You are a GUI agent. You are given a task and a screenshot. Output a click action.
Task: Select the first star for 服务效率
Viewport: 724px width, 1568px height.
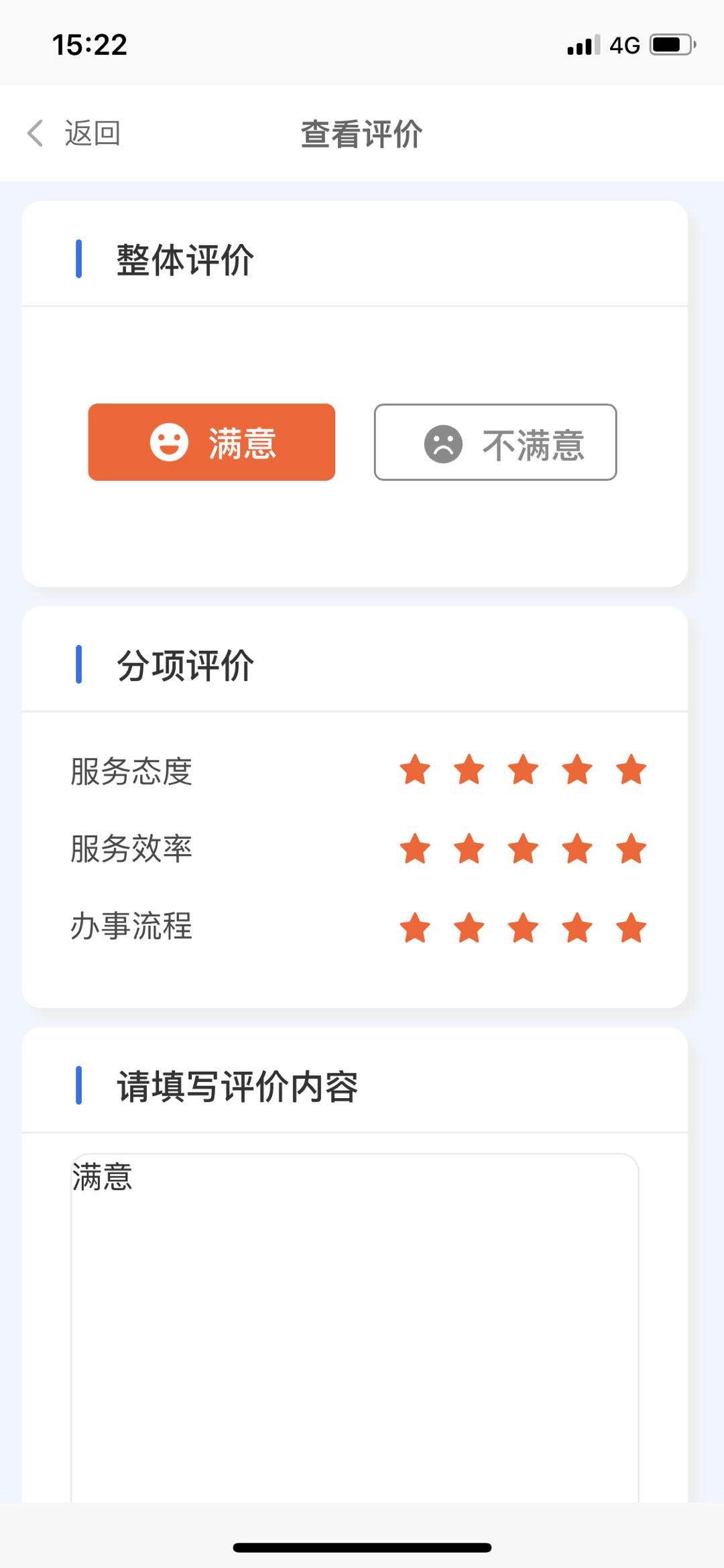click(x=415, y=850)
